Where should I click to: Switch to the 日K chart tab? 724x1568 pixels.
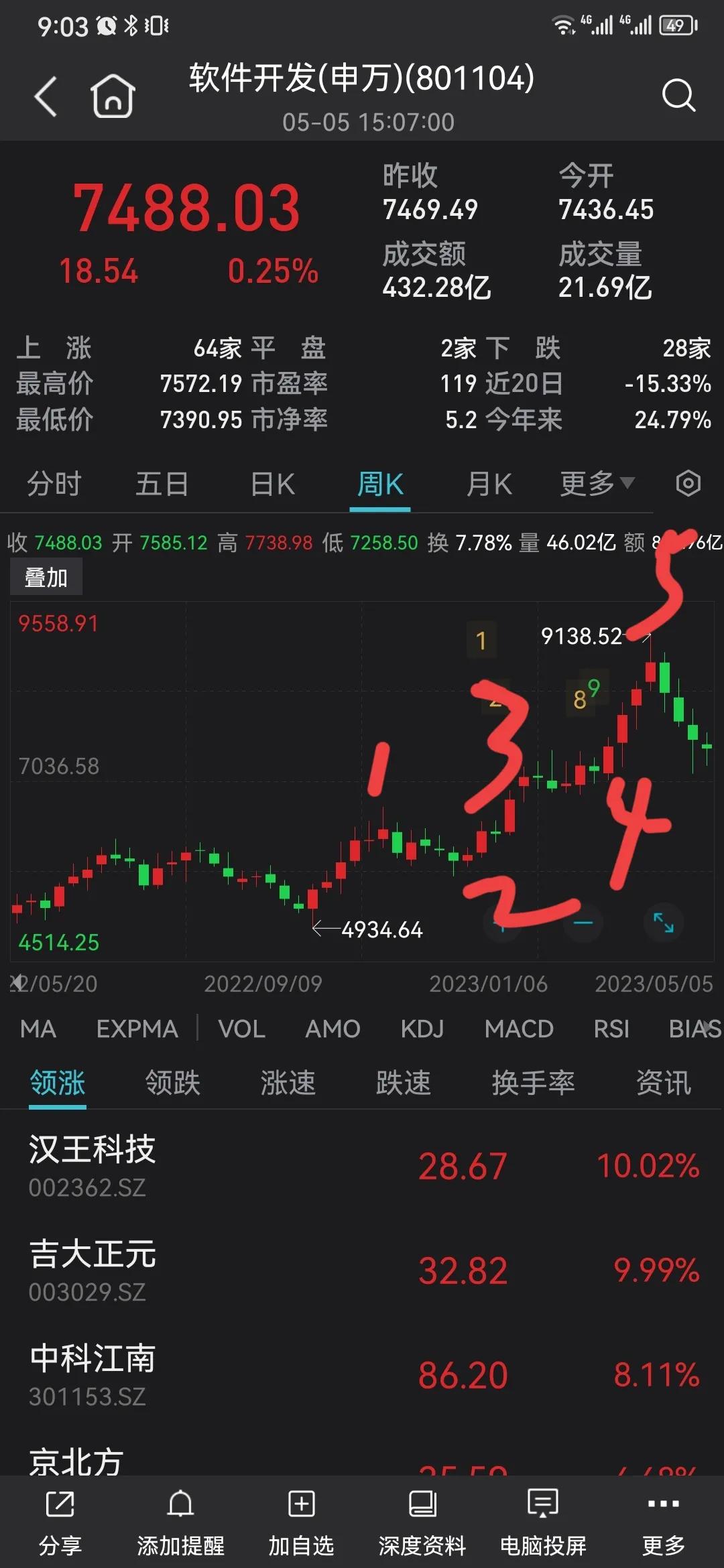[271, 484]
